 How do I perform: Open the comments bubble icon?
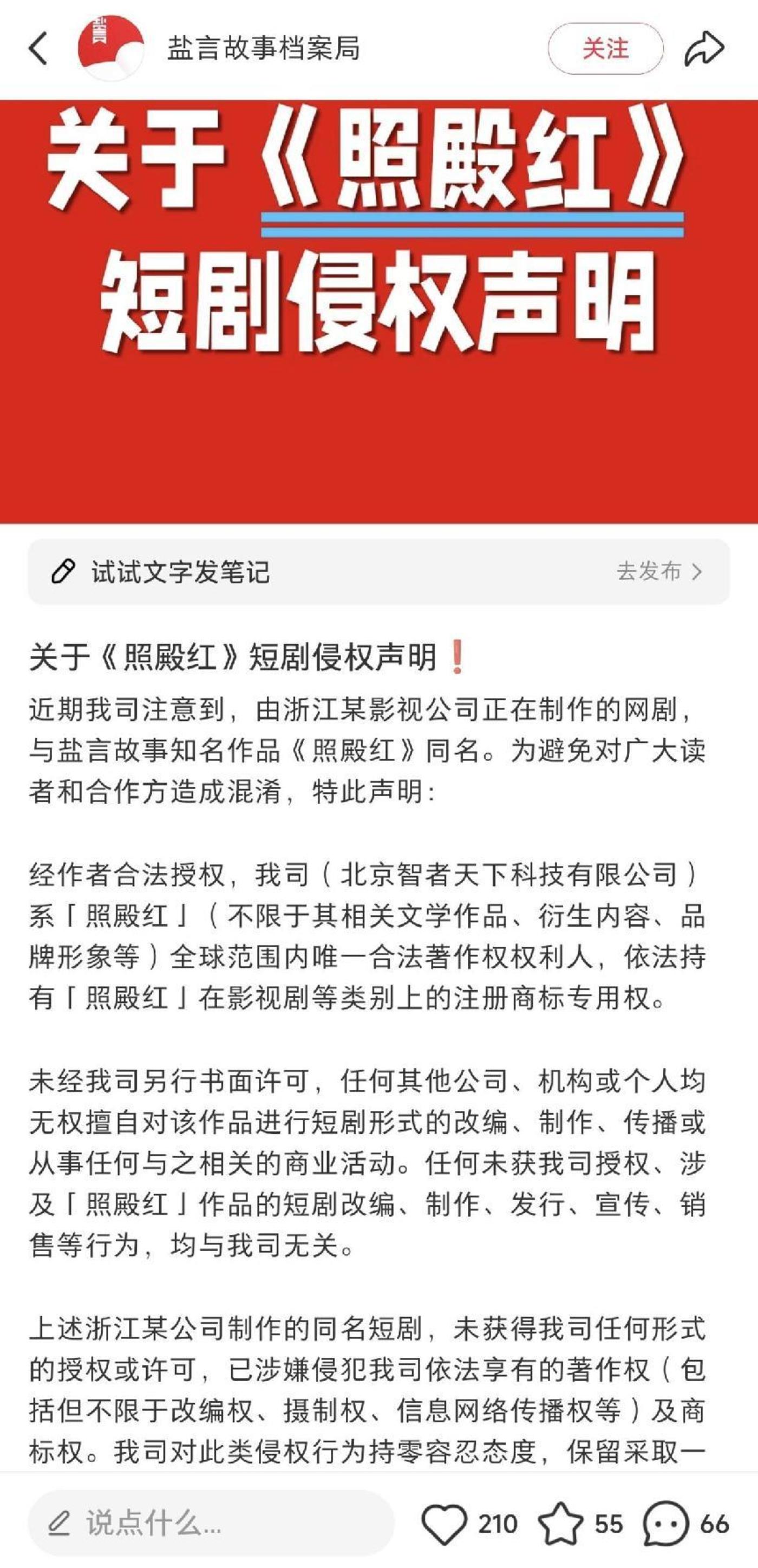666,1524
